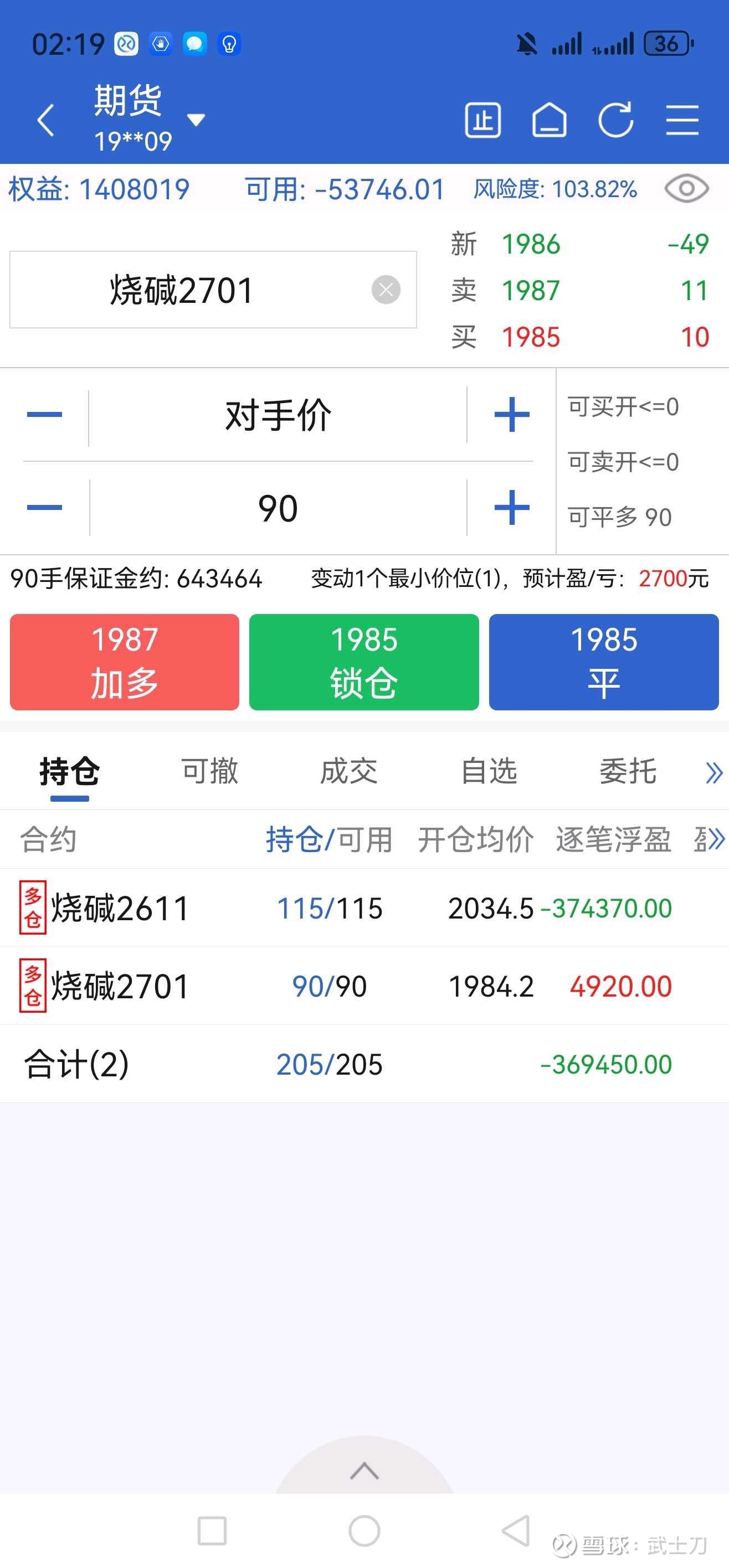The width and height of the screenshot is (729, 1568).
Task: Tap the green 锁仓 button
Action: click(x=364, y=662)
